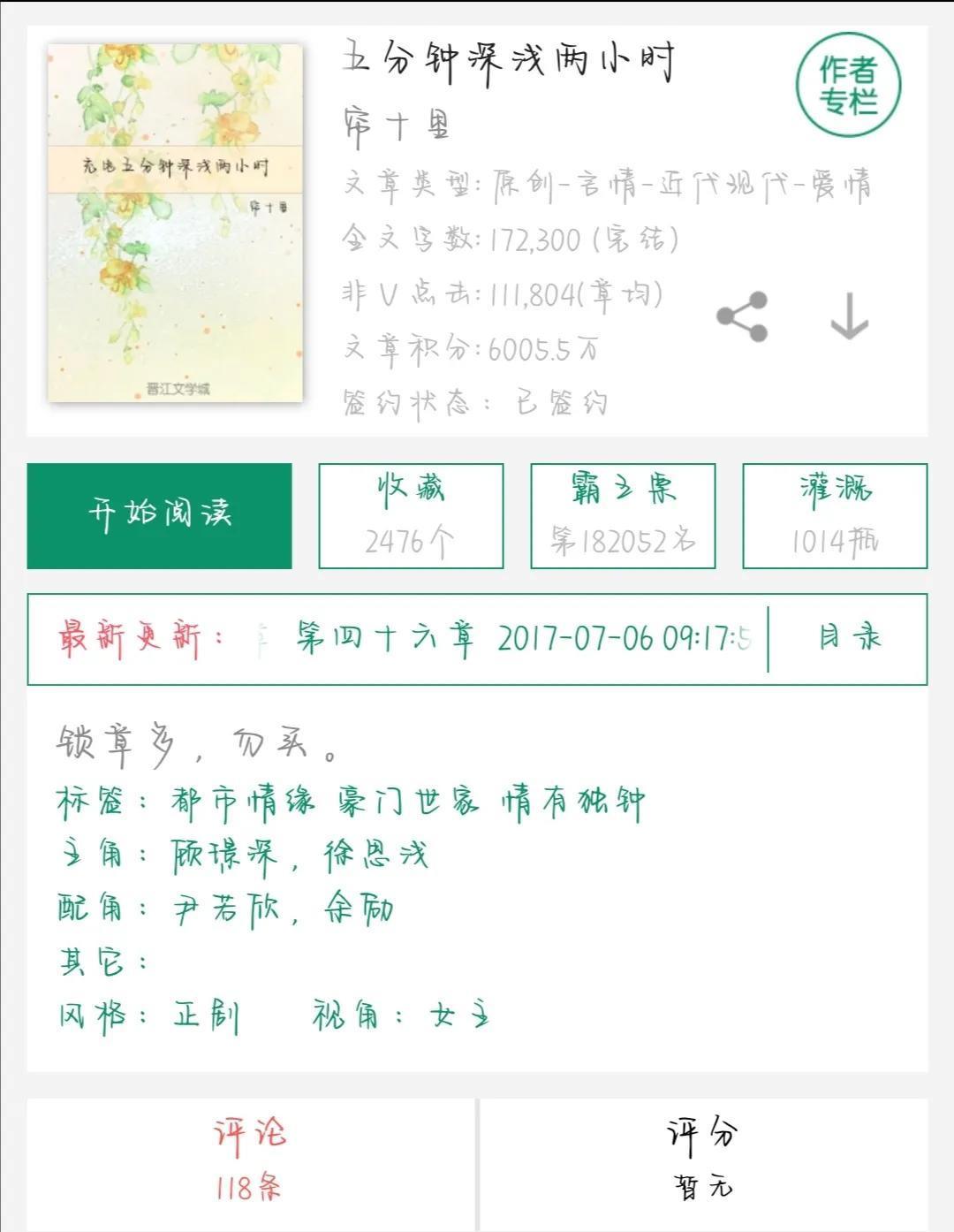This screenshot has height=1232, width=954.
Task: Download the novel with the arrow icon
Action: pos(849,316)
